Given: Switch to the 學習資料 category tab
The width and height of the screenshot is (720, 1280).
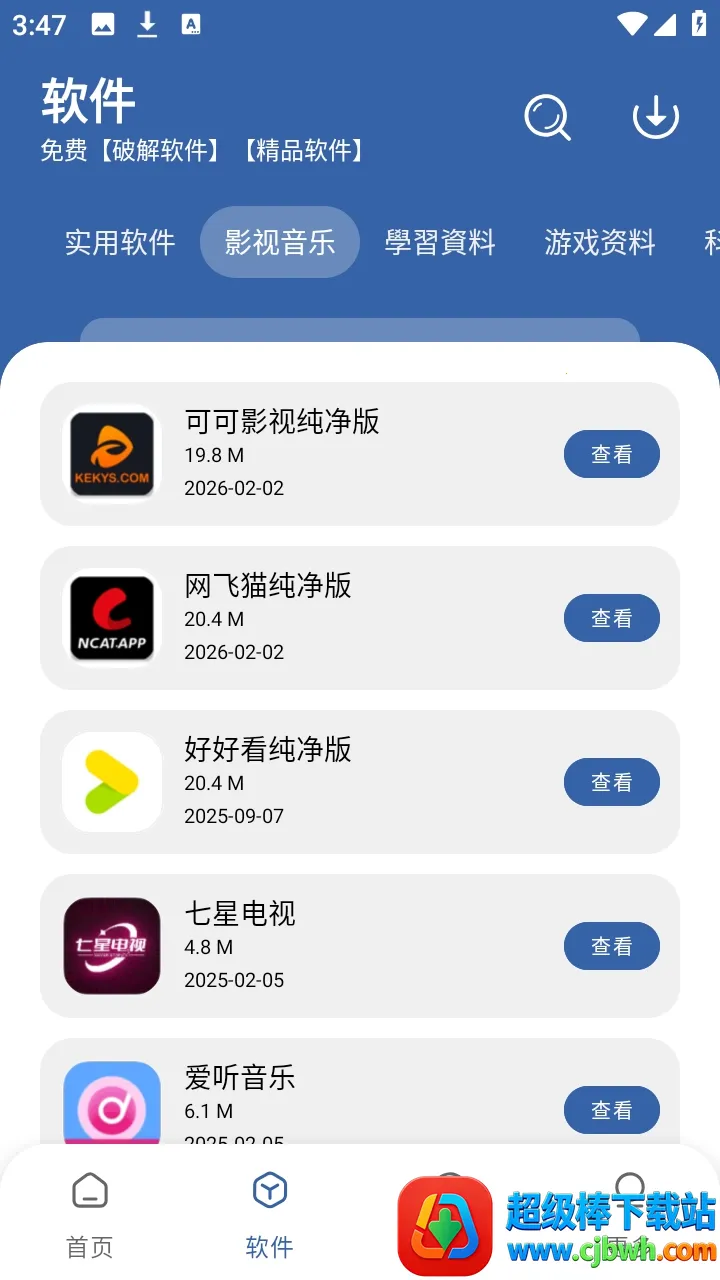Looking at the screenshot, I should (440, 242).
